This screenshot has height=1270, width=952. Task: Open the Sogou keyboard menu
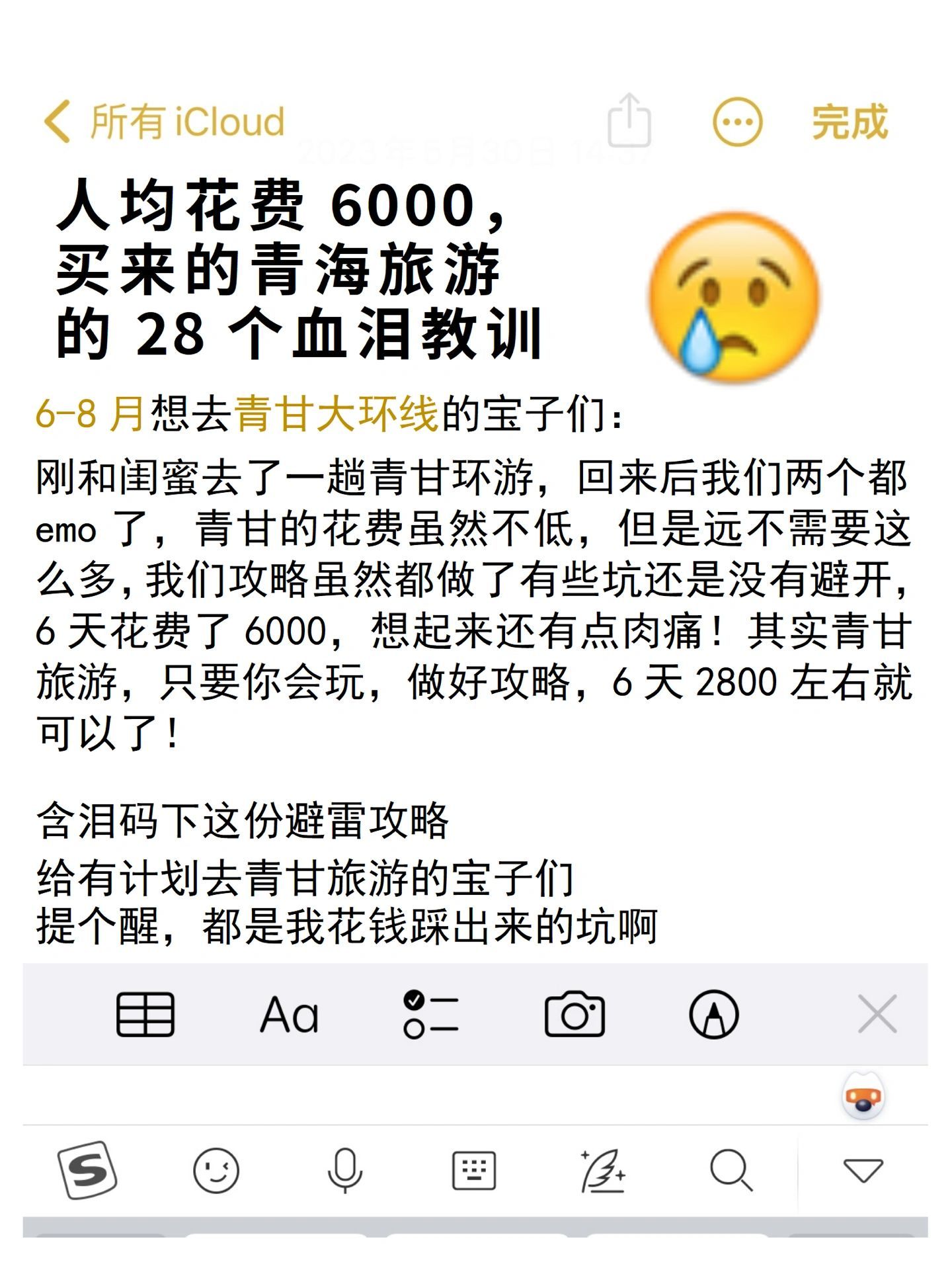[x=87, y=1170]
